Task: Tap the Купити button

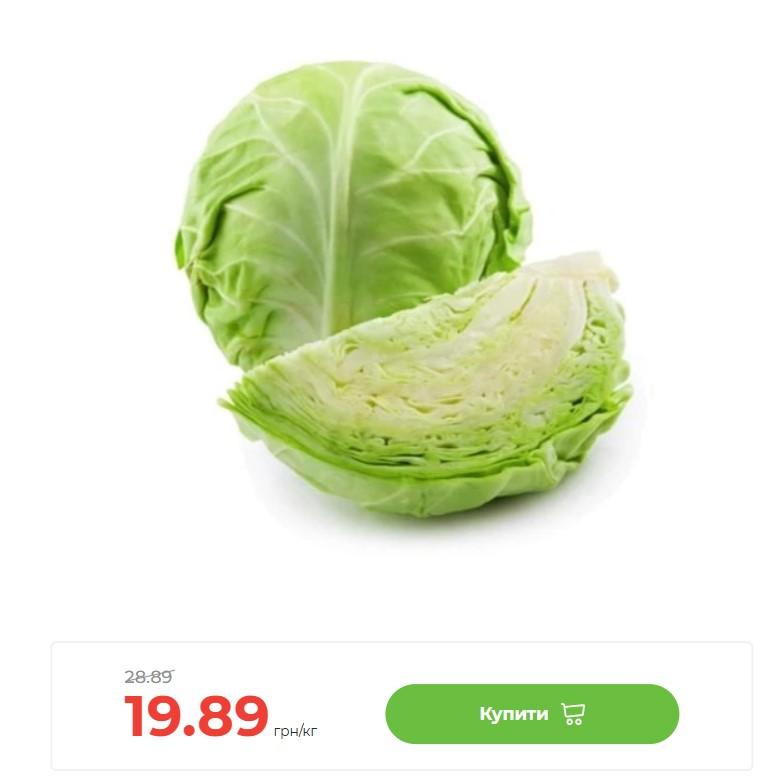Action: [x=531, y=714]
